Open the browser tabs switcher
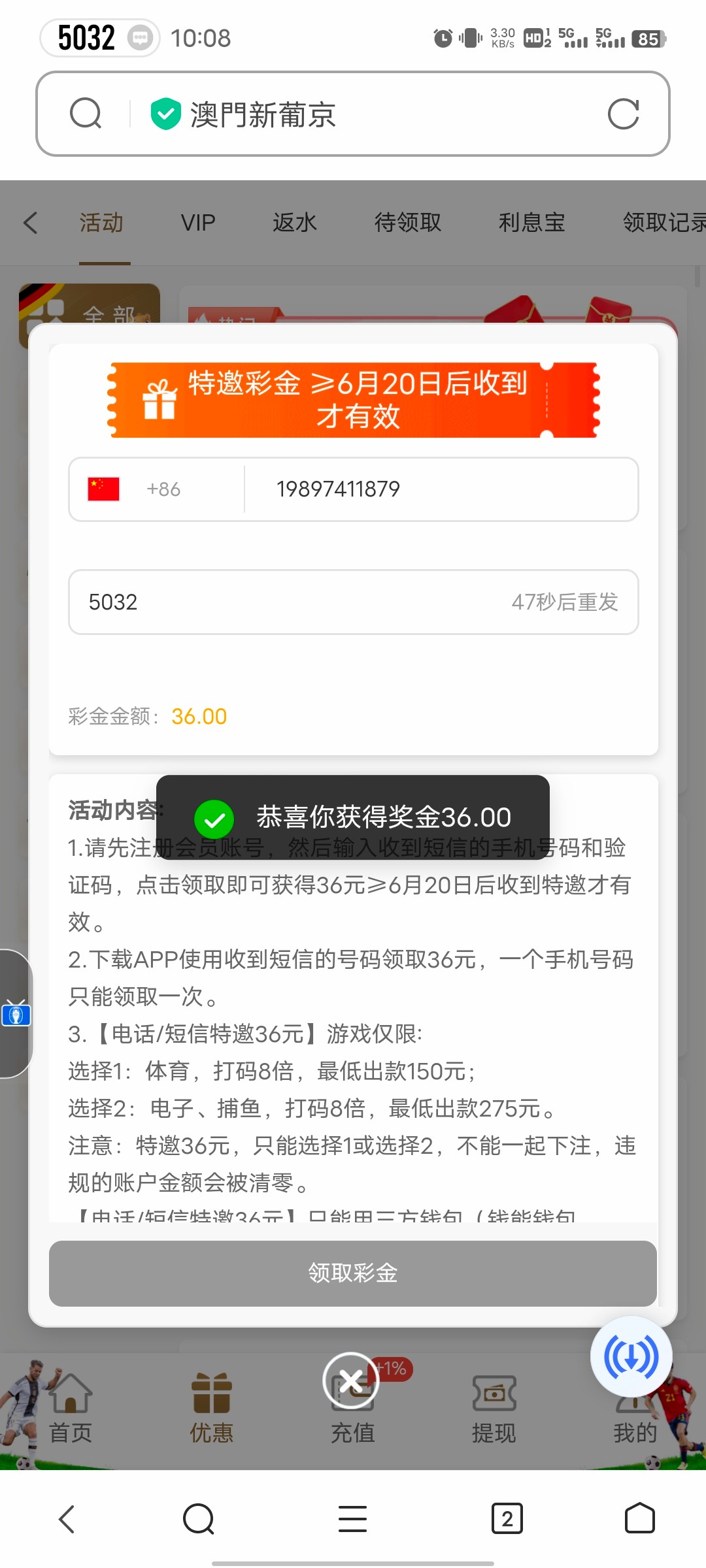 507,1518
